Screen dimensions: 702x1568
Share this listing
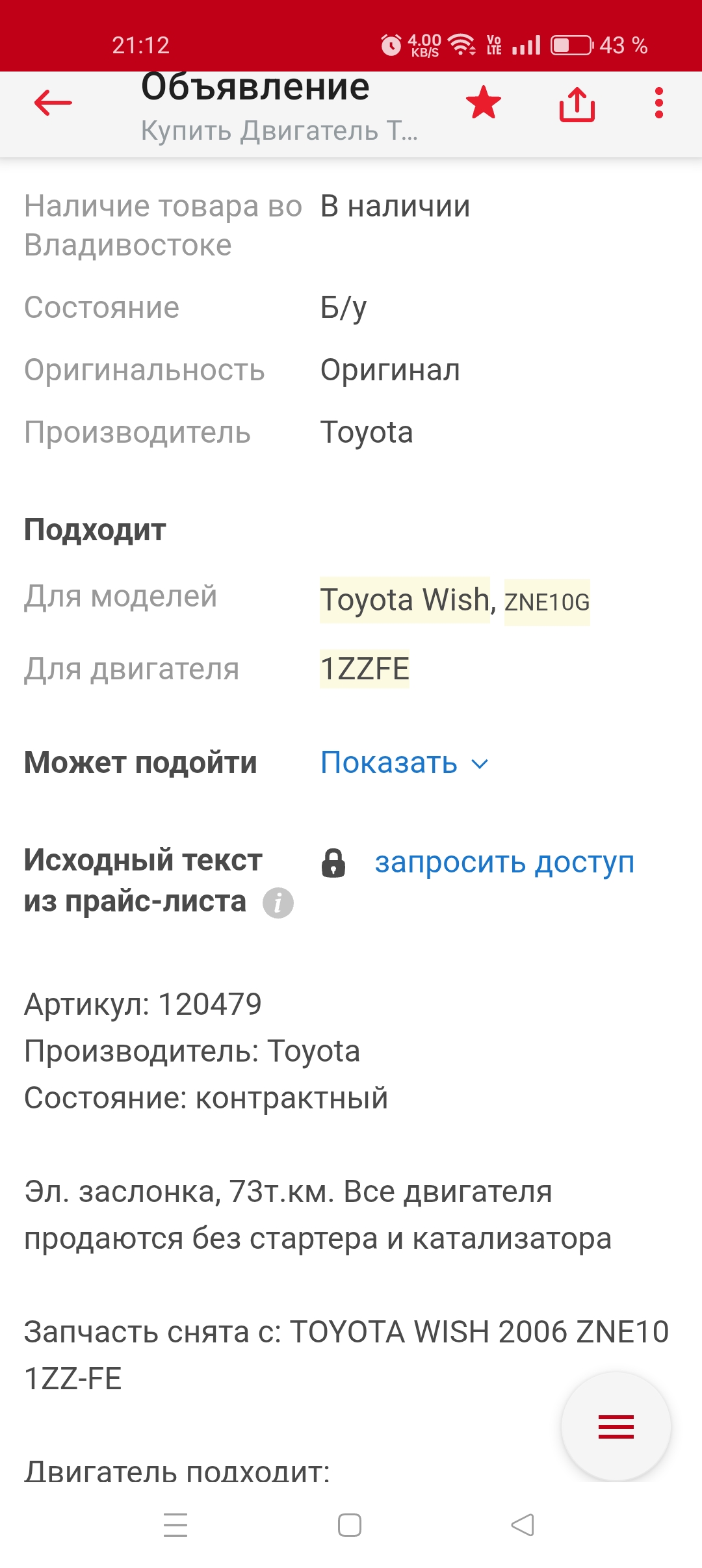coord(577,104)
